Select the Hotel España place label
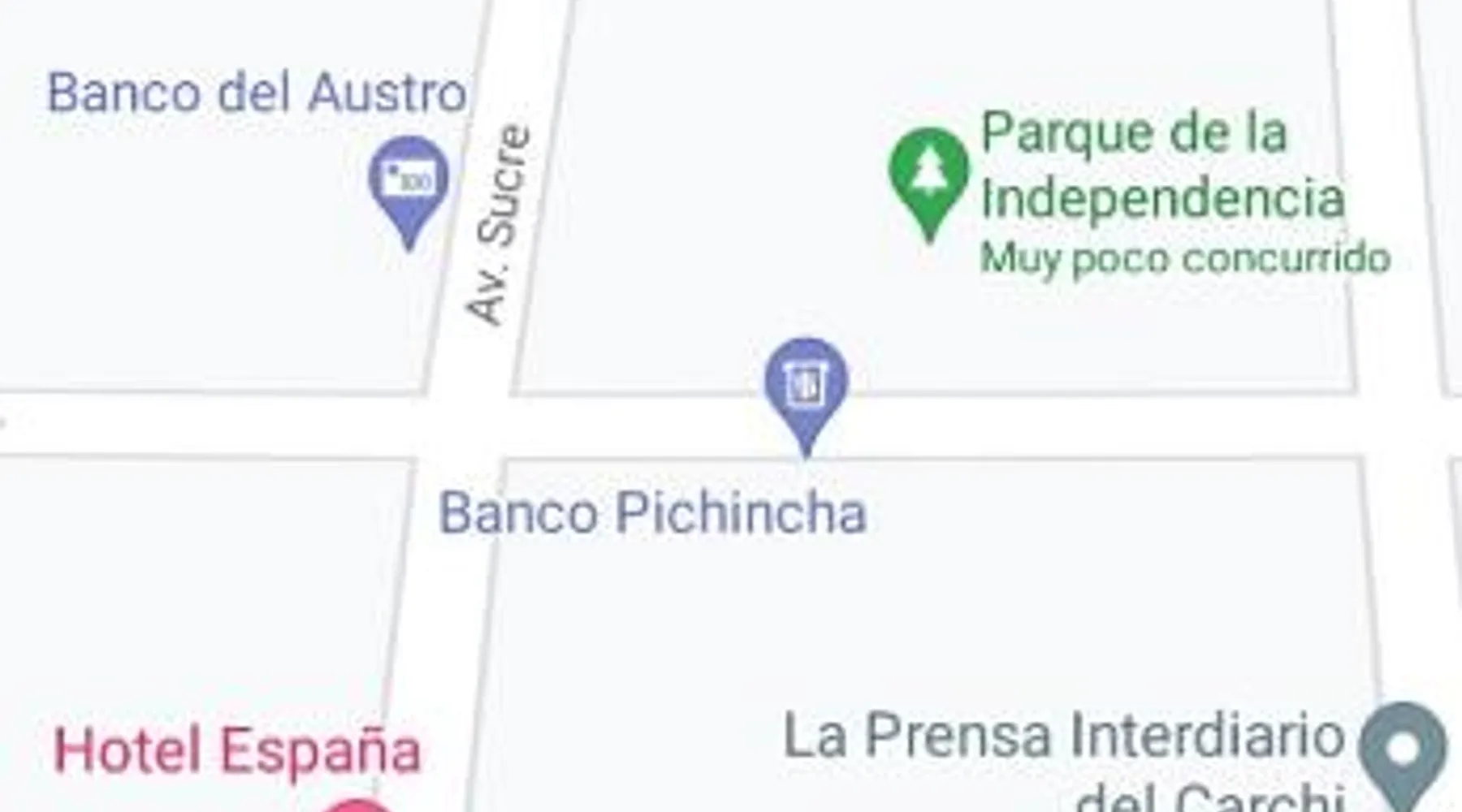Viewport: 1462px width, 812px height. 237,750
